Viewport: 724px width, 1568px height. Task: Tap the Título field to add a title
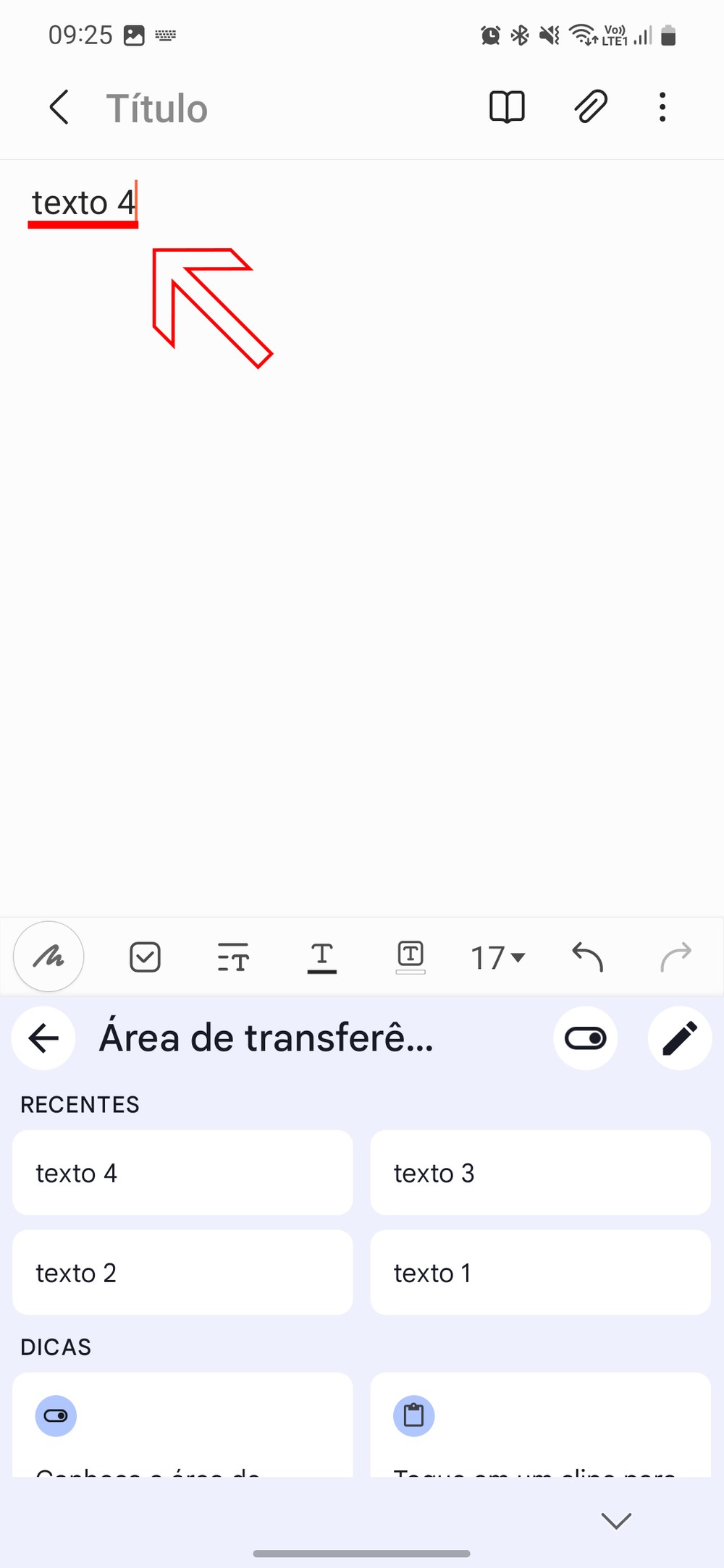pos(157,109)
